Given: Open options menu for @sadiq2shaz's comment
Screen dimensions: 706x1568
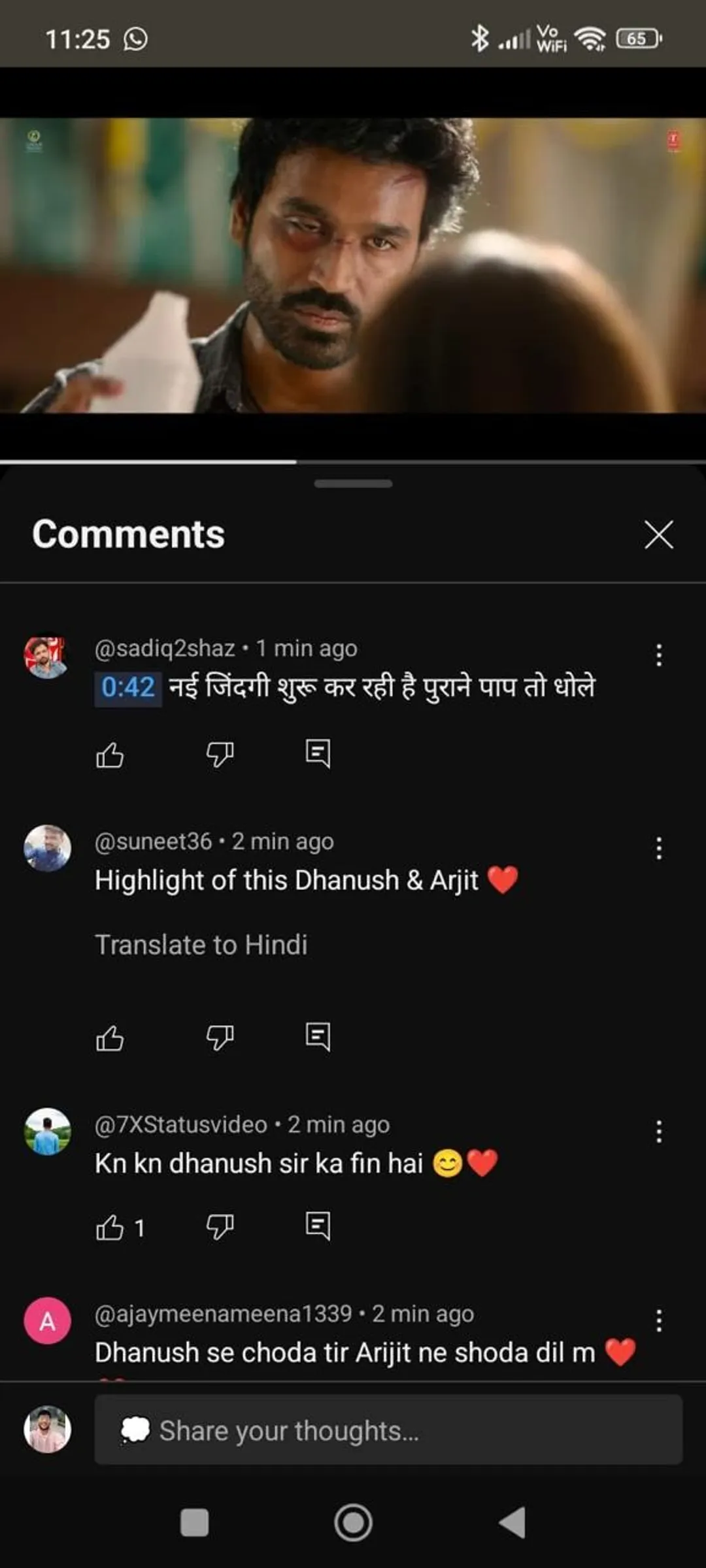Looking at the screenshot, I should click(659, 655).
